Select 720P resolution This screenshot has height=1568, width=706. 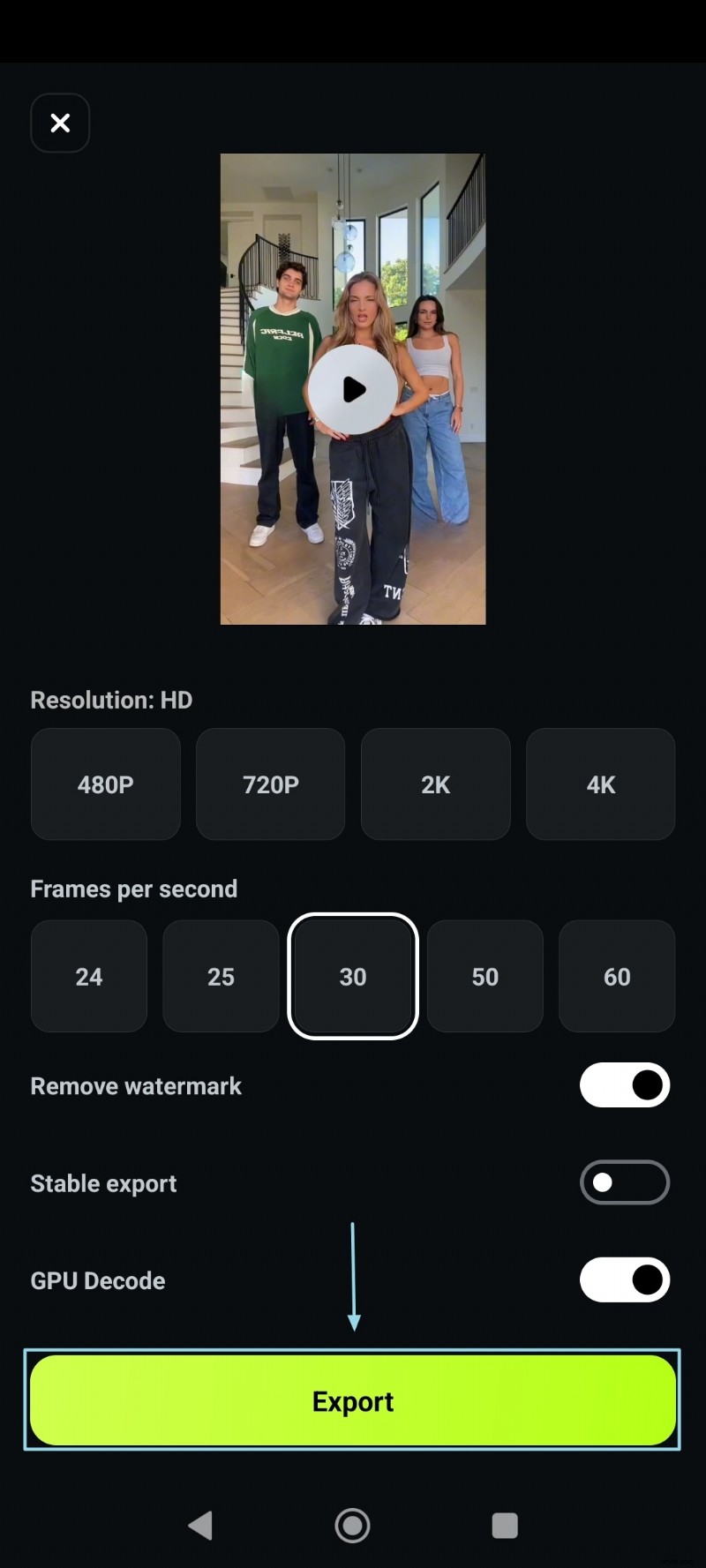270,784
